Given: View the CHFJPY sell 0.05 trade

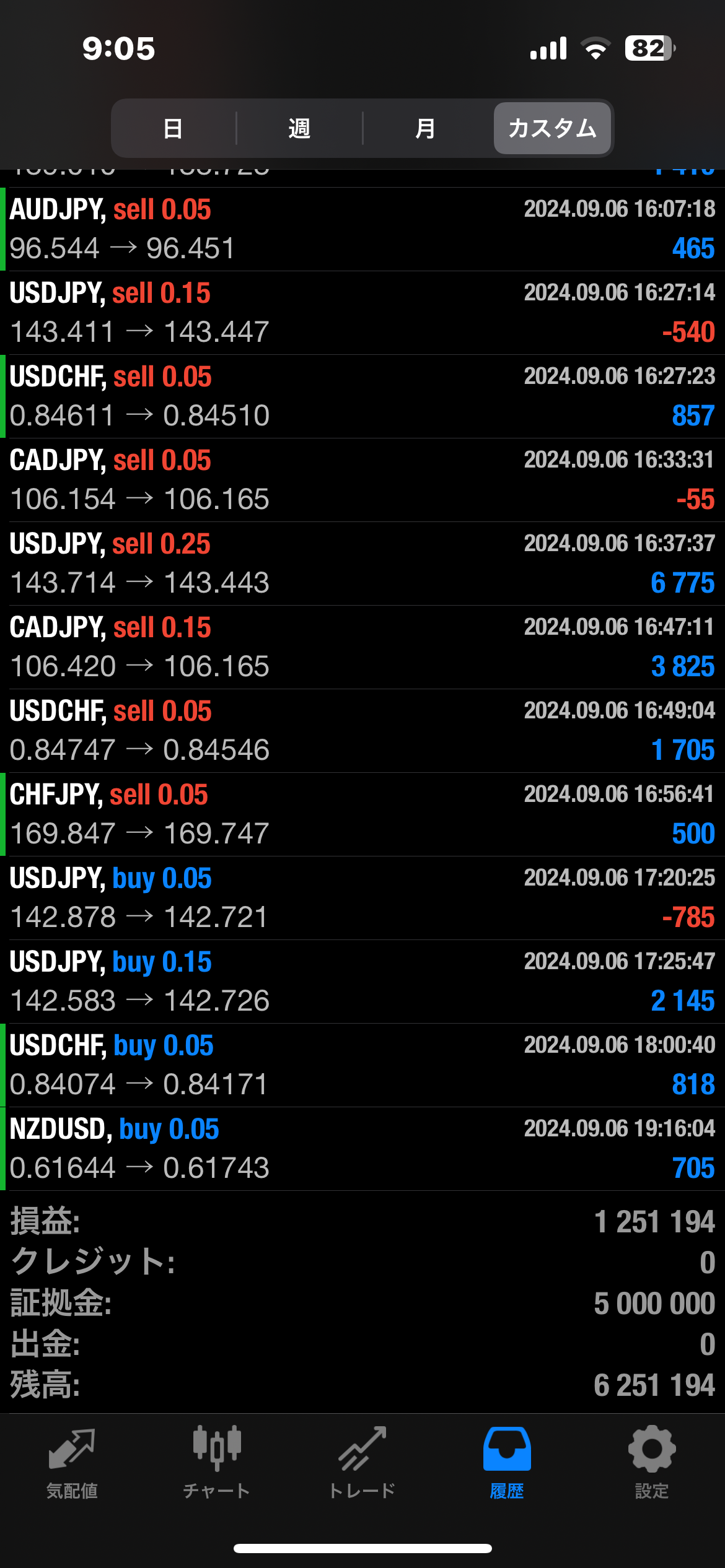Looking at the screenshot, I should [x=362, y=814].
